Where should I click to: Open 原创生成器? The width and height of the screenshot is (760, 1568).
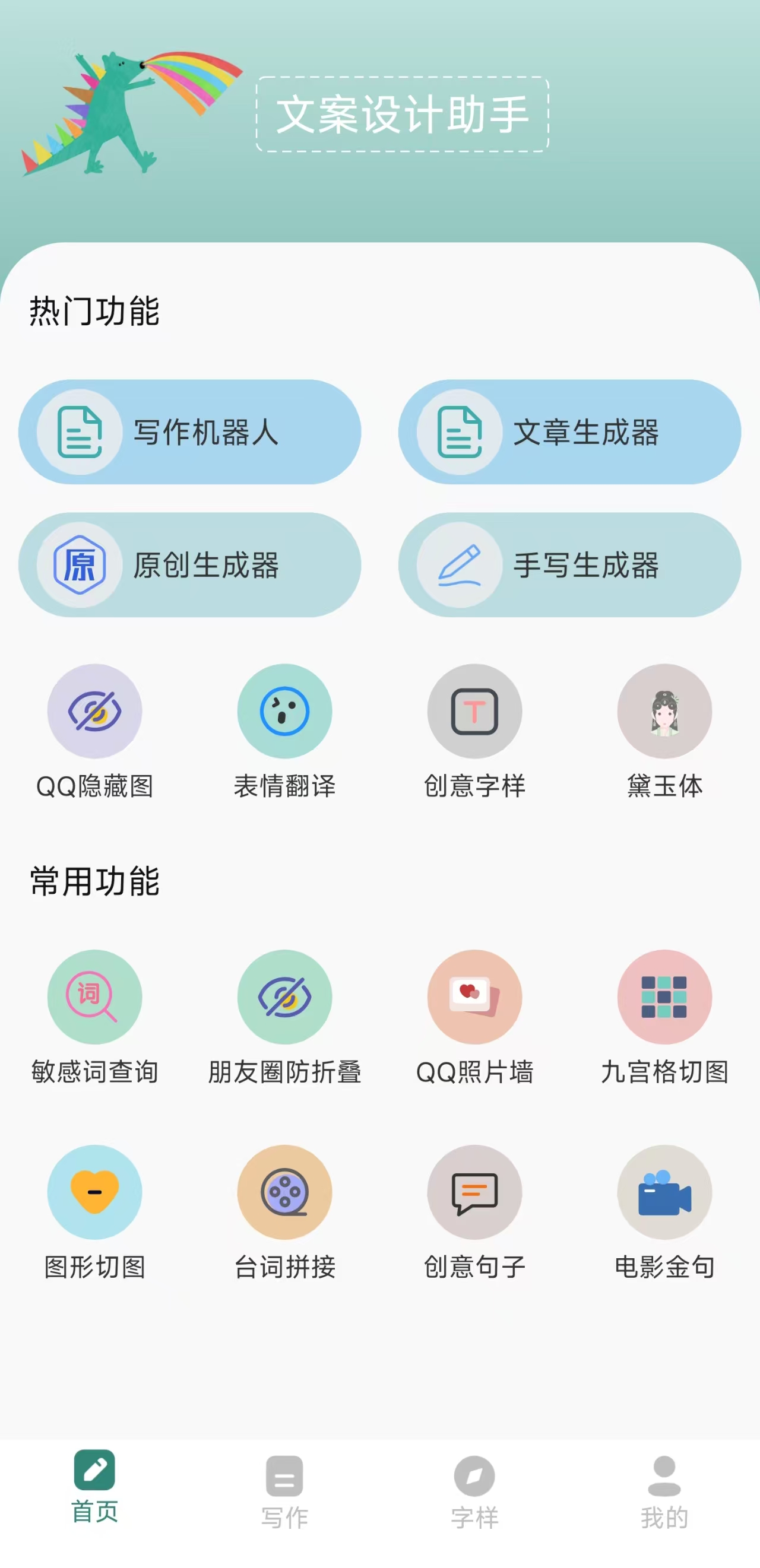pyautogui.click(x=189, y=565)
